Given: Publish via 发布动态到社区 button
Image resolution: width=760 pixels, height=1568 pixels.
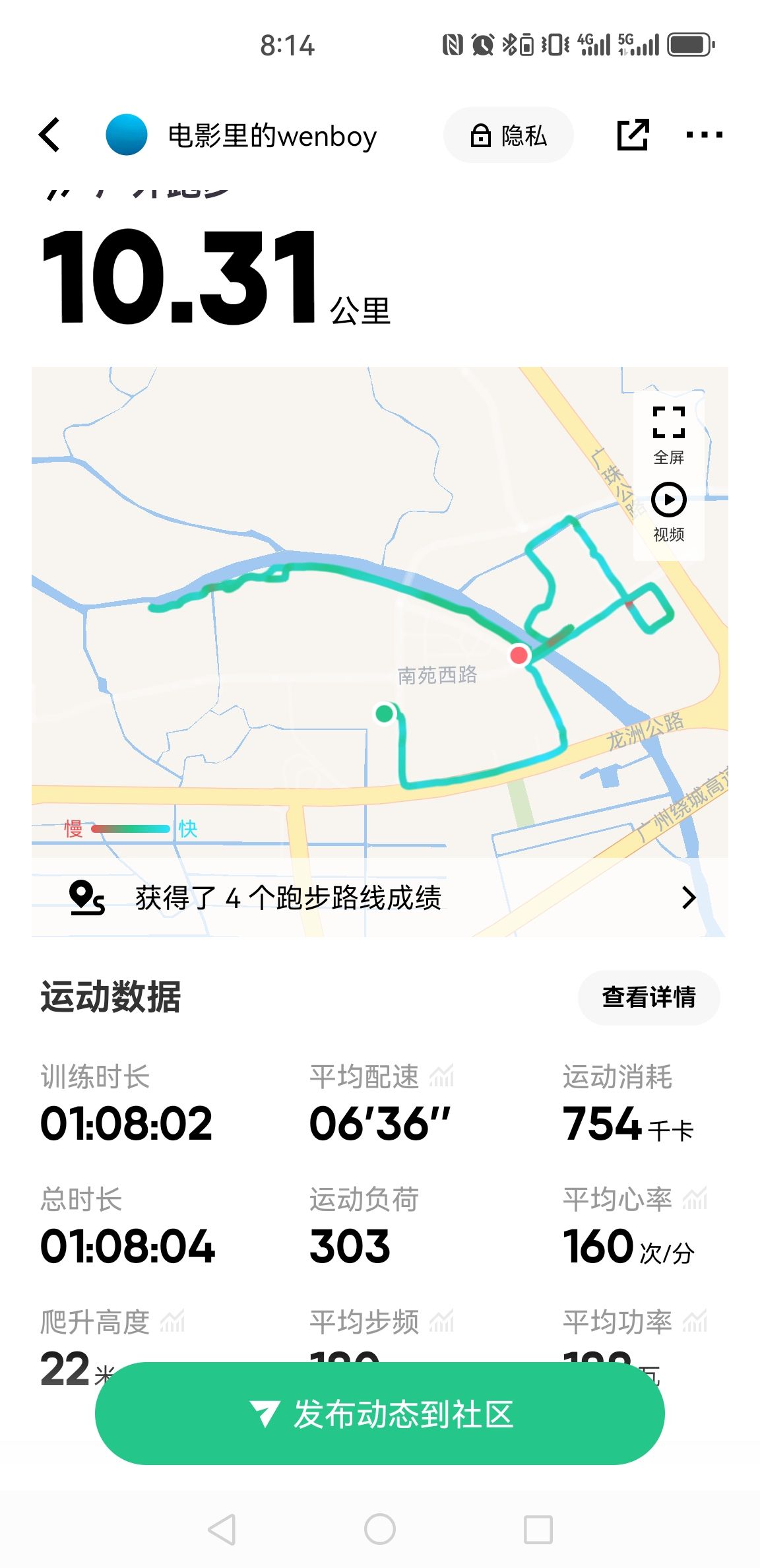Looking at the screenshot, I should 380,1414.
